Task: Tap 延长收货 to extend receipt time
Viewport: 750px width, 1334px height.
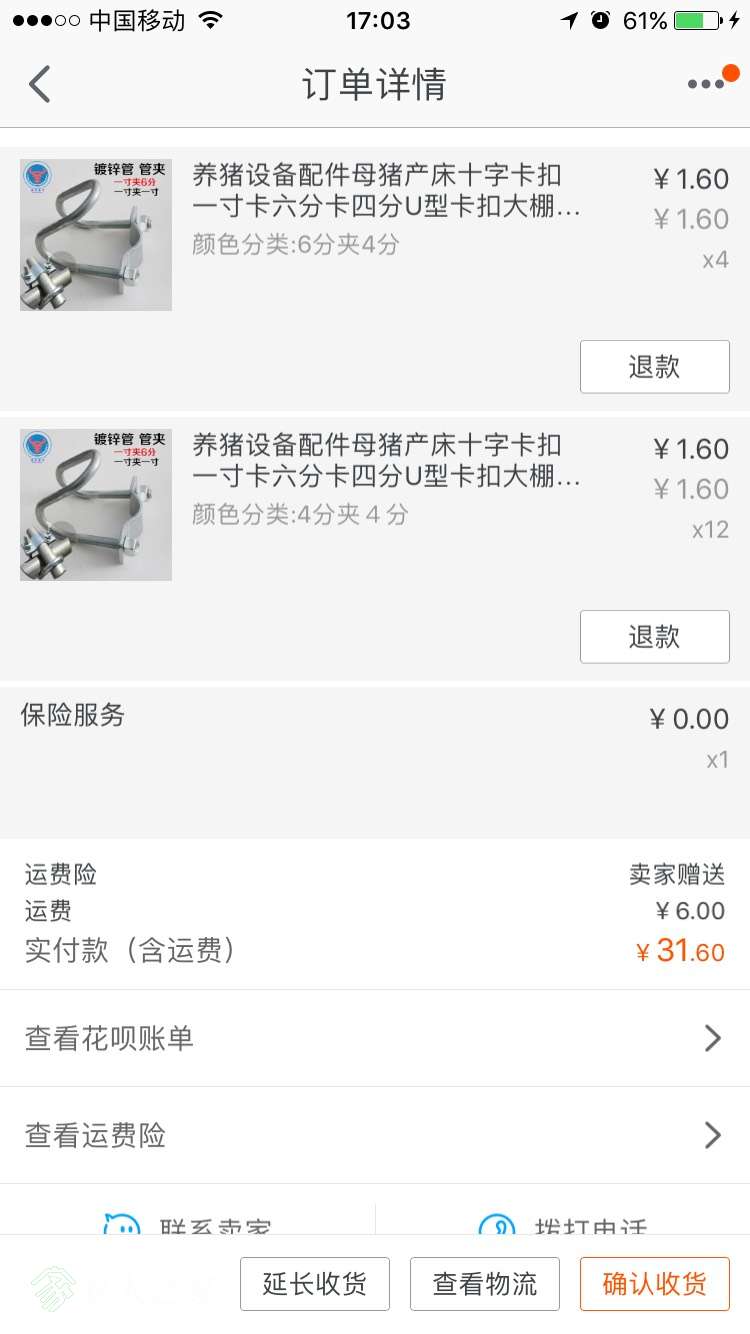Action: click(x=315, y=1284)
